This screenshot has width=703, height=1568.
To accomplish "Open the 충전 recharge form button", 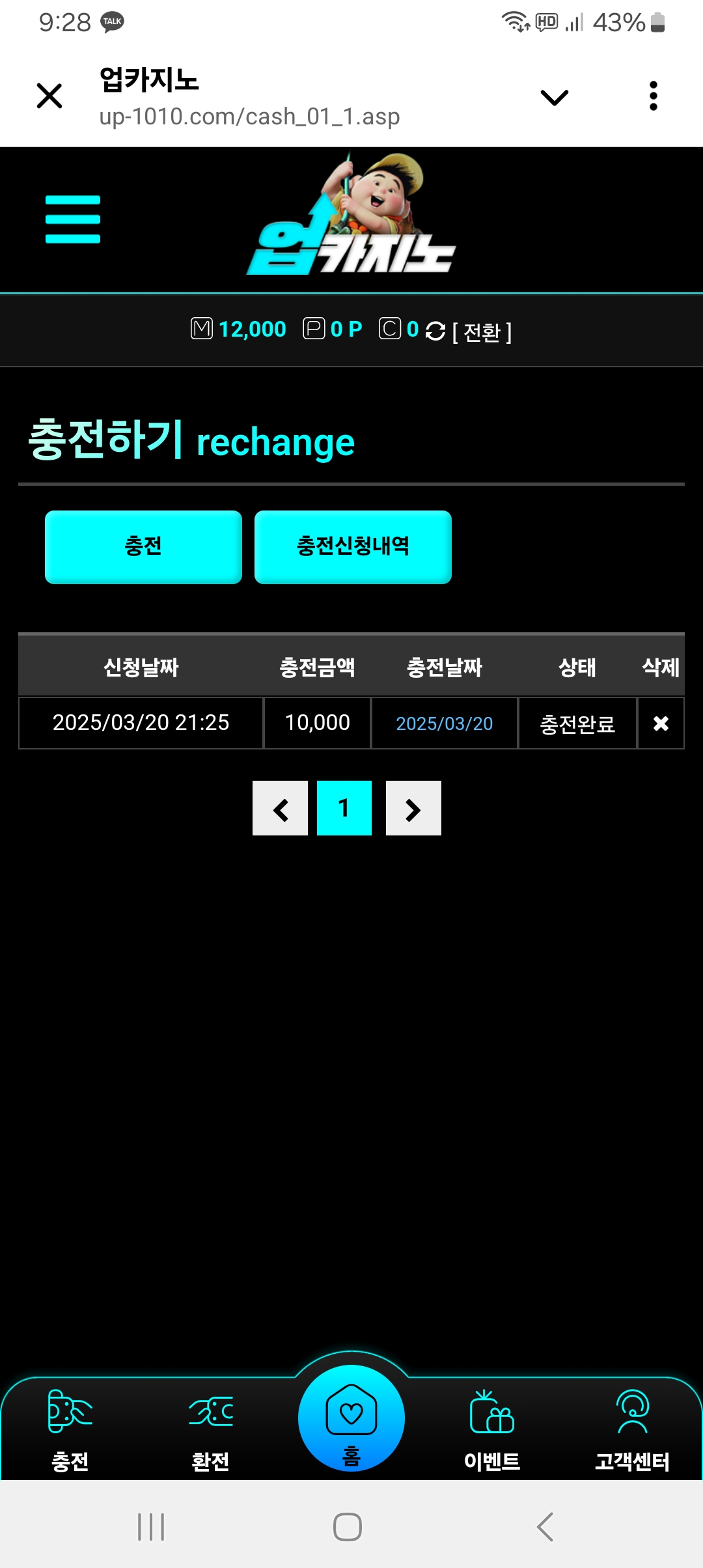I will [143, 547].
